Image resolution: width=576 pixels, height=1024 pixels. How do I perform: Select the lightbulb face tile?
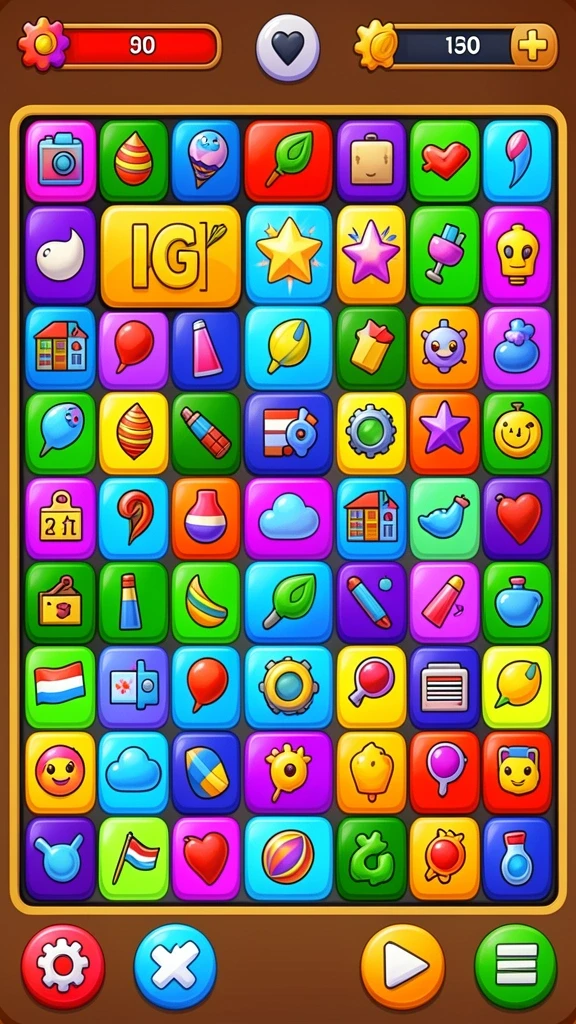517,255
